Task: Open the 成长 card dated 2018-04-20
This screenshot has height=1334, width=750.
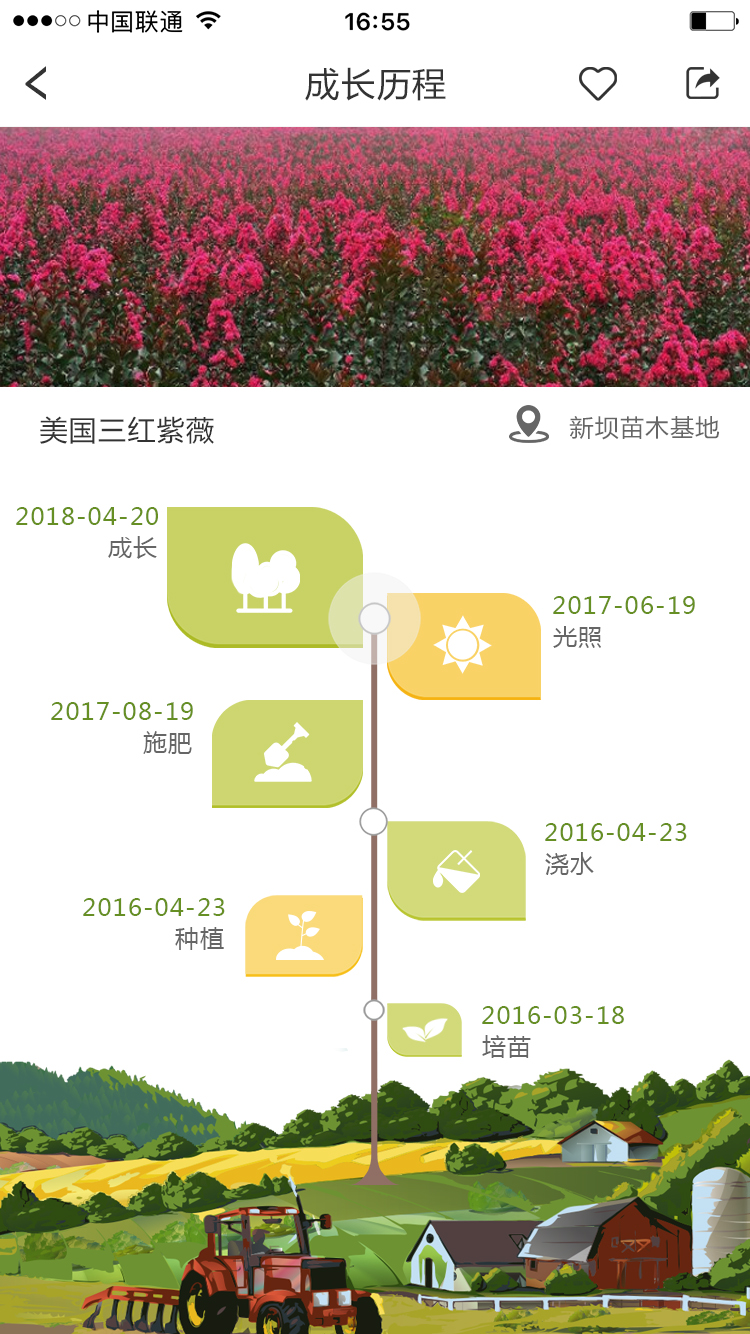Action: (x=264, y=577)
